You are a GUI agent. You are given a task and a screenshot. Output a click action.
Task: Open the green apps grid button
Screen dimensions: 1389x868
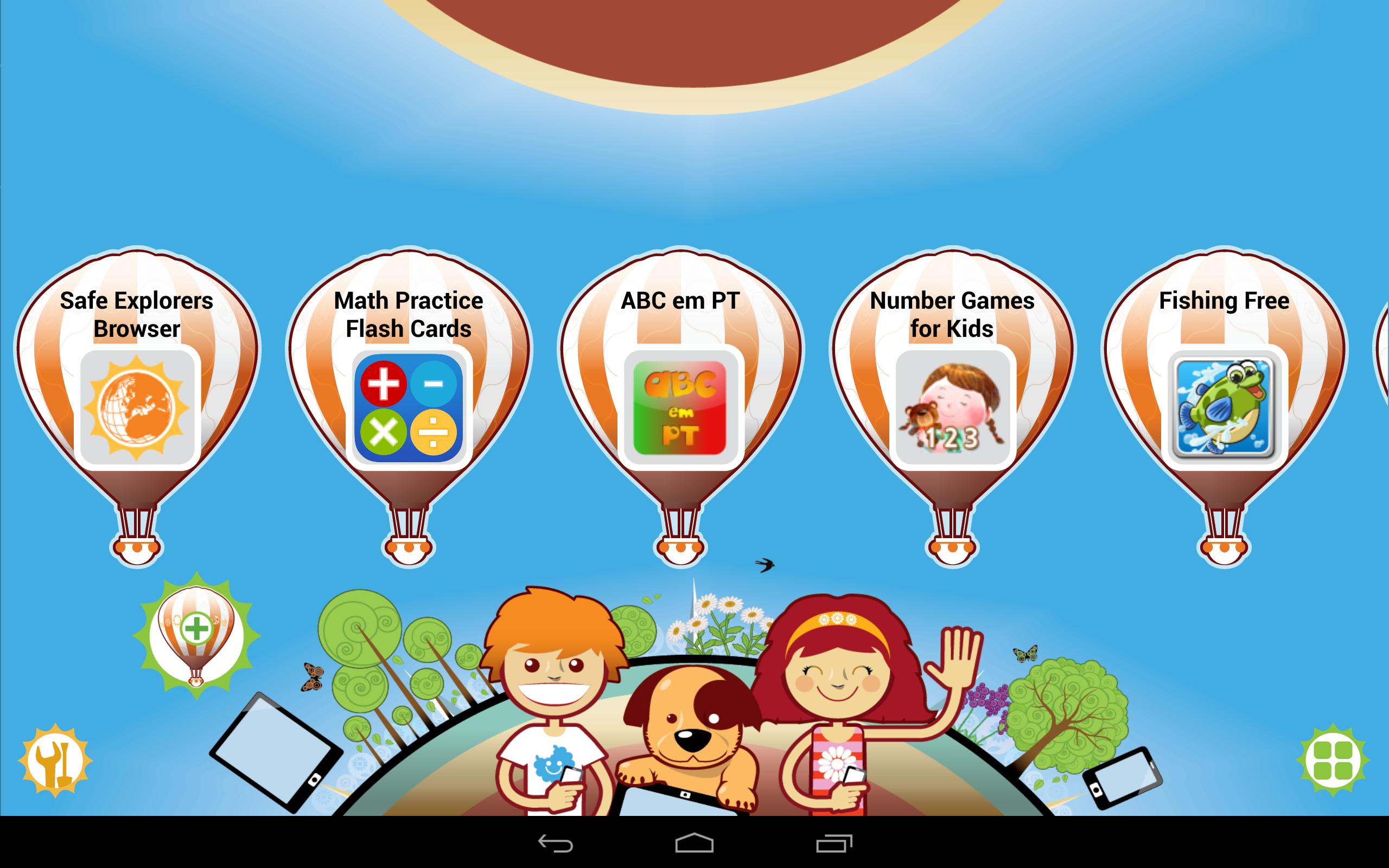pos(1333,761)
